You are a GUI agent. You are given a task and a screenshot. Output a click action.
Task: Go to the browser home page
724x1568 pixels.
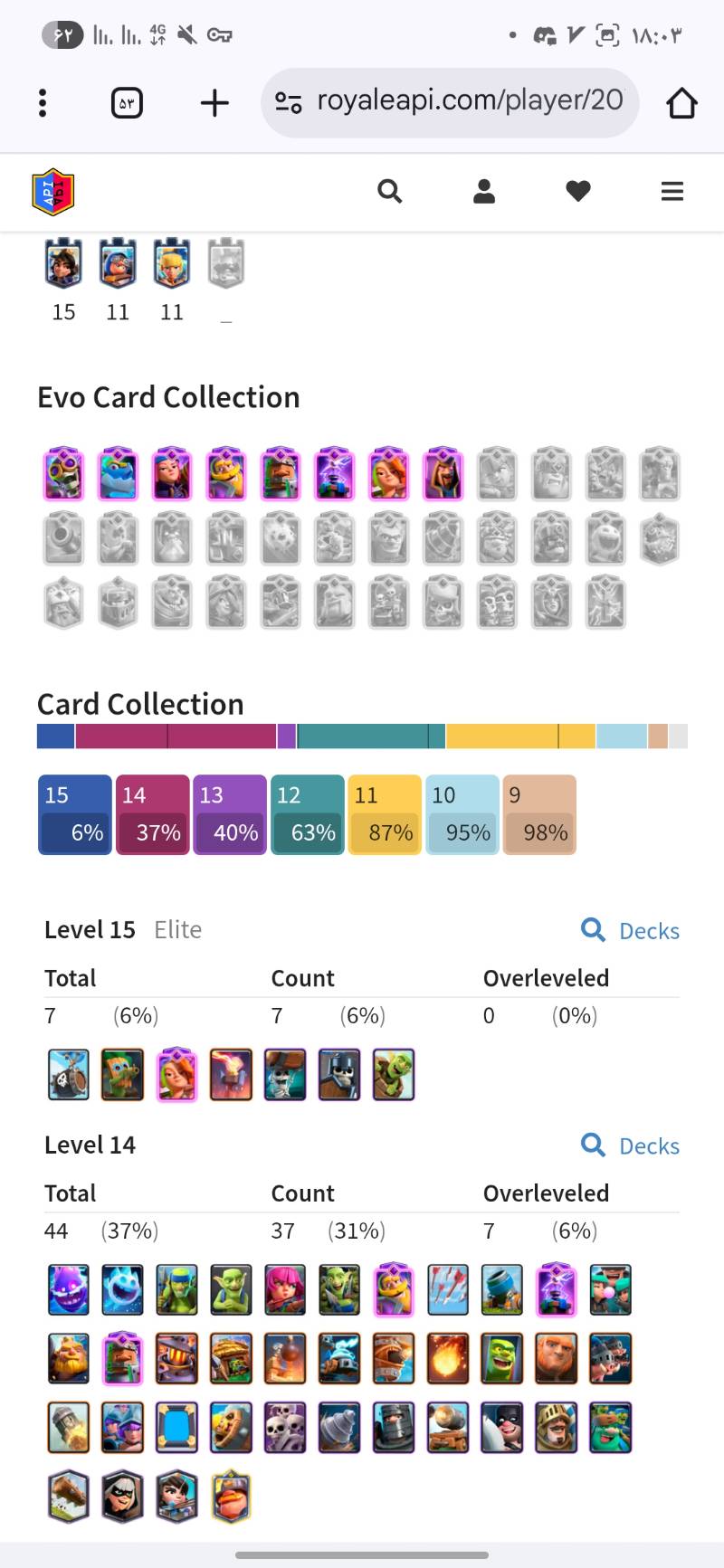pos(681,103)
